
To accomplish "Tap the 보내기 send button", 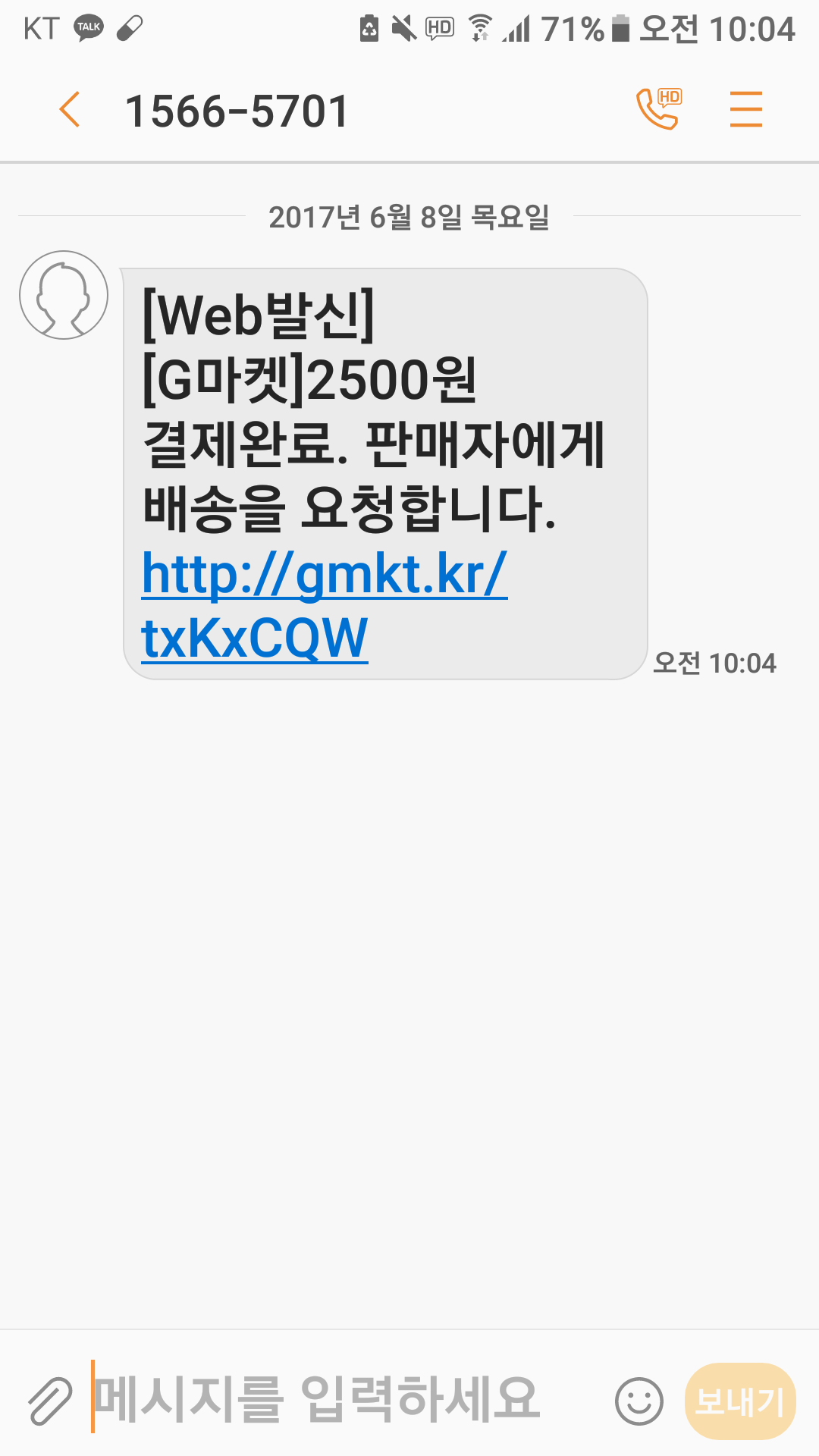I will click(739, 1401).
